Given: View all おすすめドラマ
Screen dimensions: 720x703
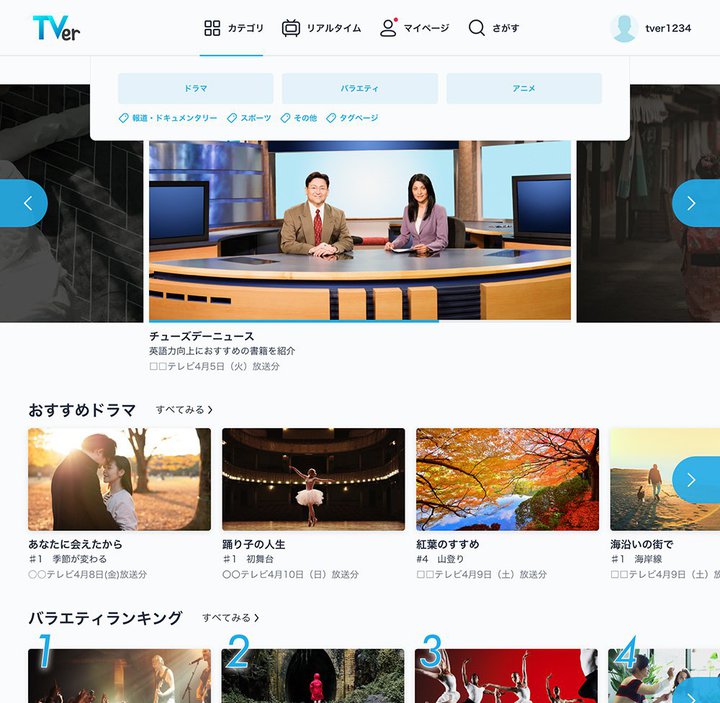Looking at the screenshot, I should (184, 410).
